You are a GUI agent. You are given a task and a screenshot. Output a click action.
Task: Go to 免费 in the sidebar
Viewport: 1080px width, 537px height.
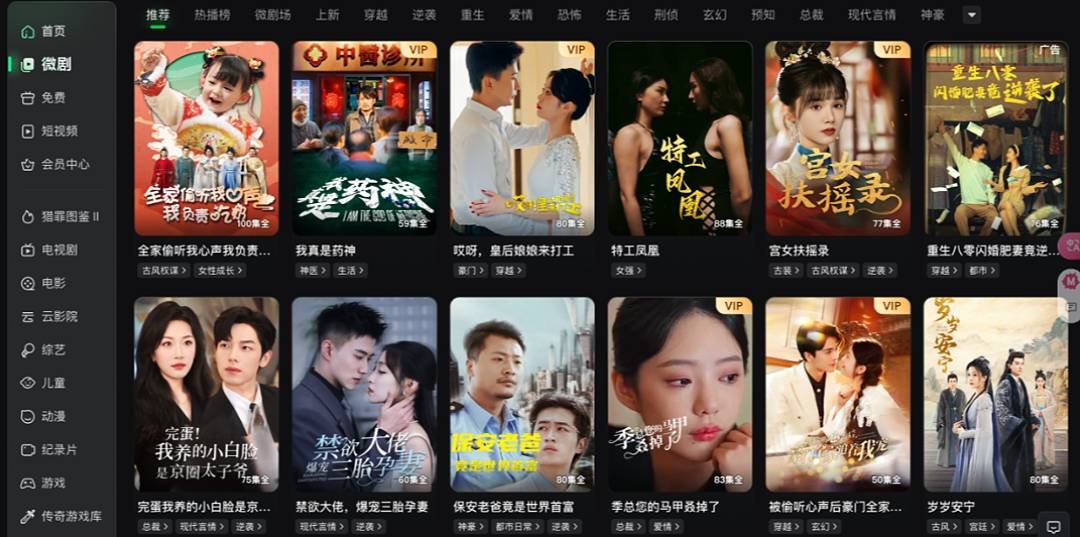click(52, 97)
